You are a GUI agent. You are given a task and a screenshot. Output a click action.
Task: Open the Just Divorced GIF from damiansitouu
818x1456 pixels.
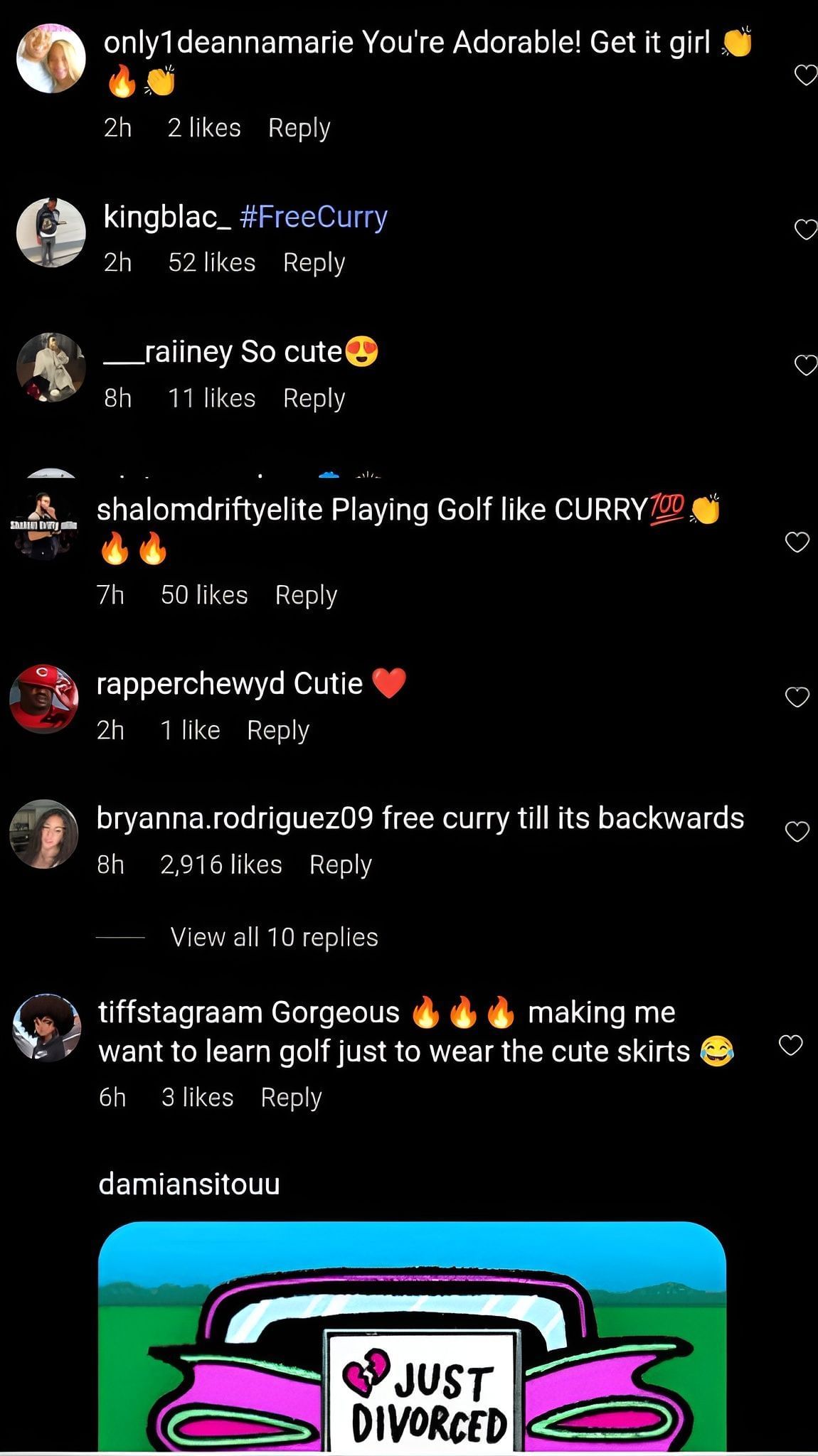click(x=412, y=1337)
